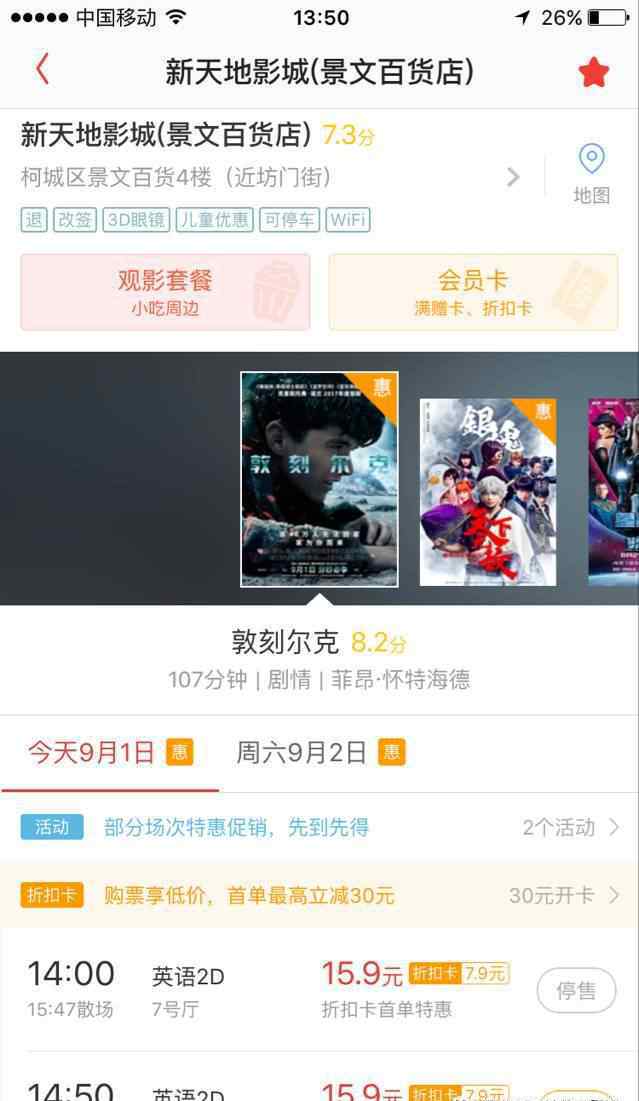Open the 会员卡 membership card button
Viewport: 639px width, 1101px height.
[473, 292]
